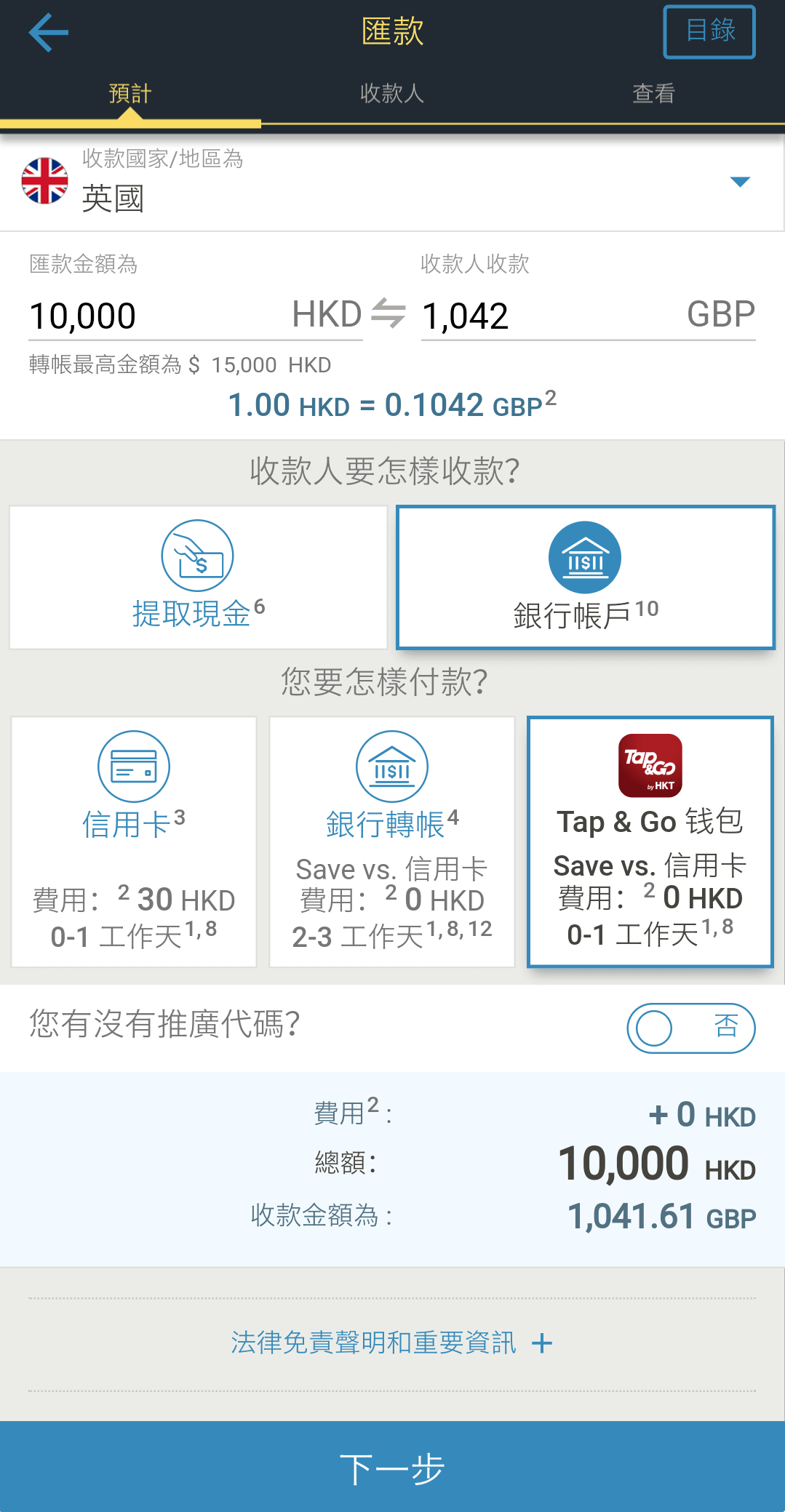Select the Tap & Go wallet icon
Viewport: 785px width, 1512px height.
[650, 766]
